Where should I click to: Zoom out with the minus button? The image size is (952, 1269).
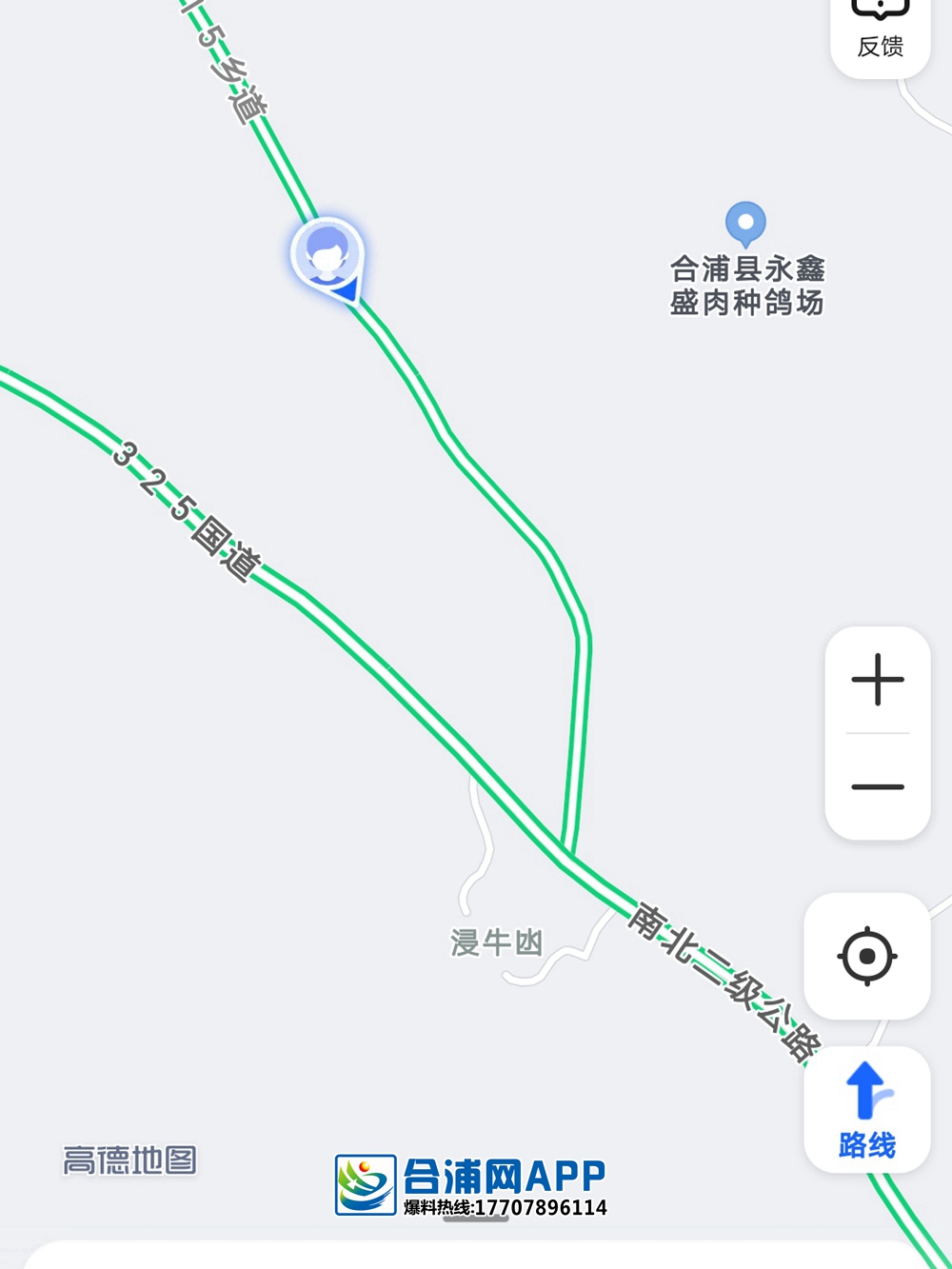click(x=877, y=787)
